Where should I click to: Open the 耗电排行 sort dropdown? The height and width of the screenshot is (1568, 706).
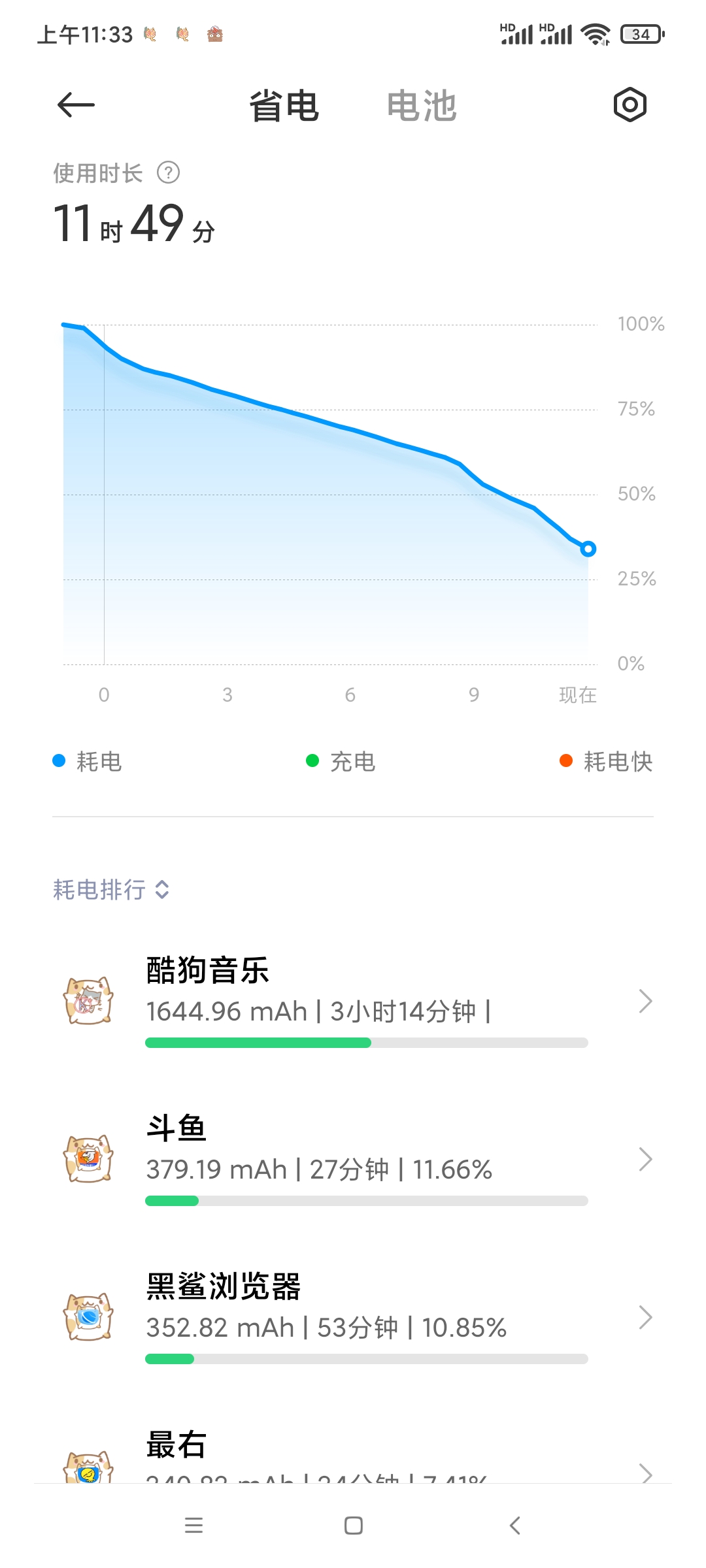pyautogui.click(x=111, y=890)
